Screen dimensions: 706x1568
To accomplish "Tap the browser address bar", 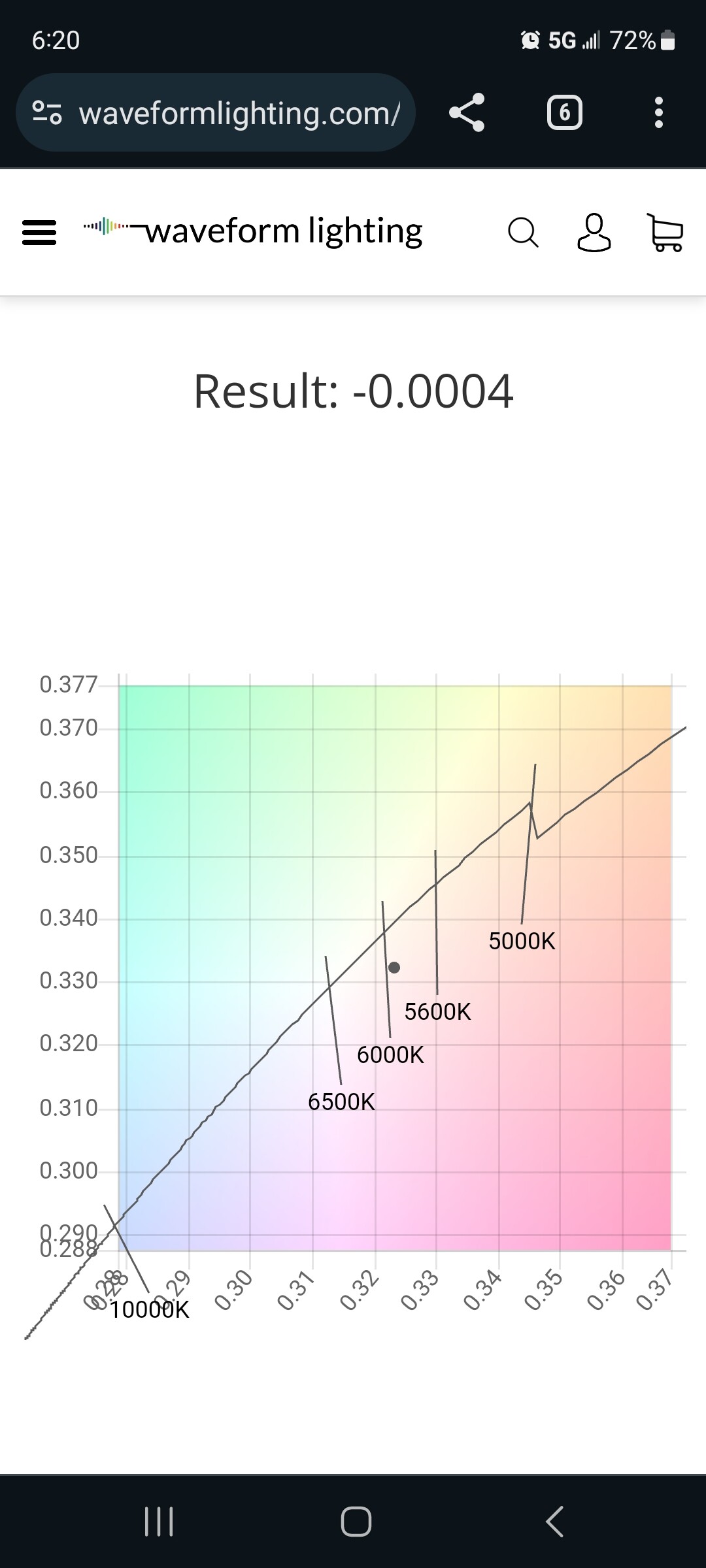I will [x=216, y=113].
